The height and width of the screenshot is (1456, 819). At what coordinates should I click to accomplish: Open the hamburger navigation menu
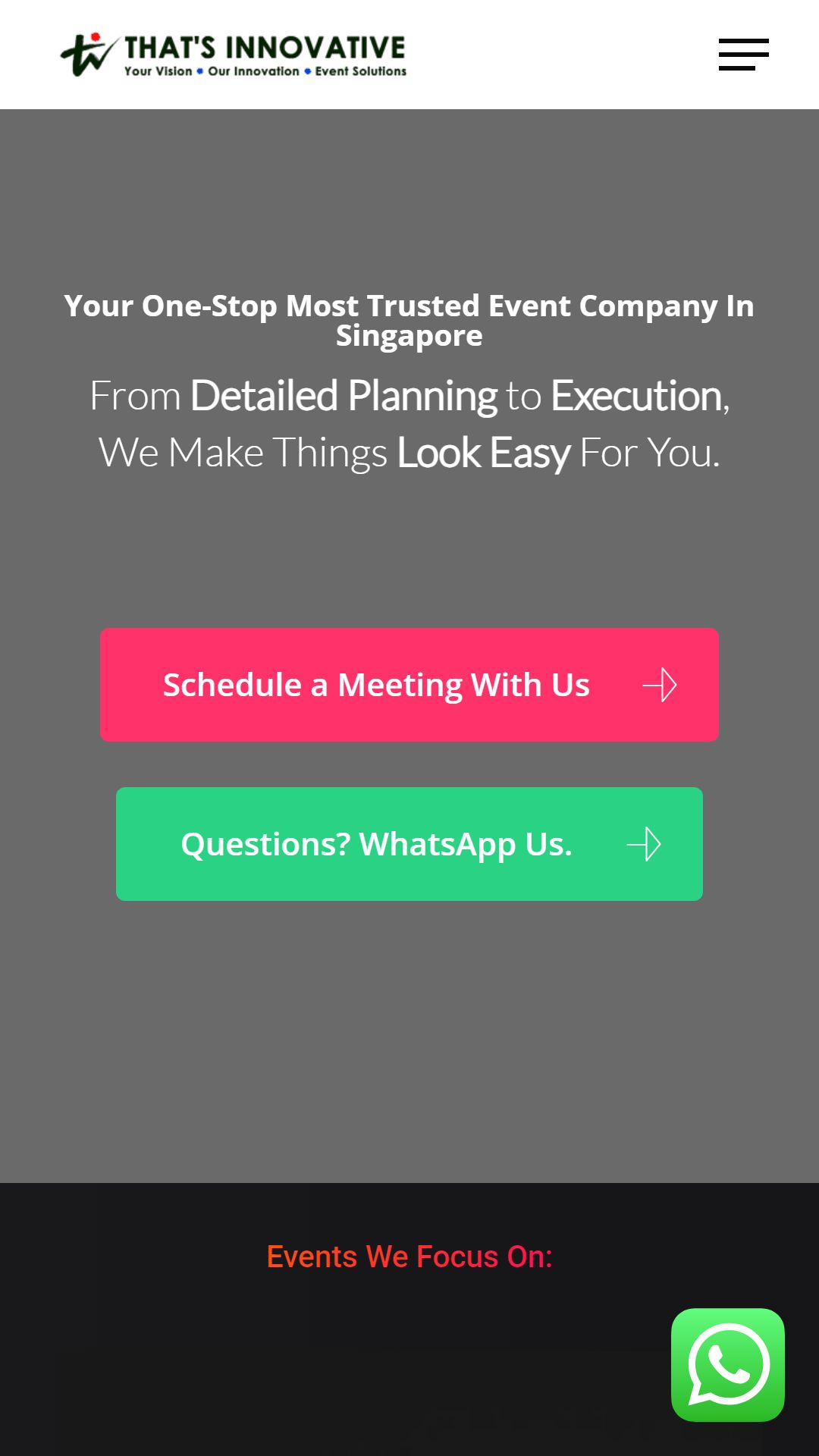743,55
